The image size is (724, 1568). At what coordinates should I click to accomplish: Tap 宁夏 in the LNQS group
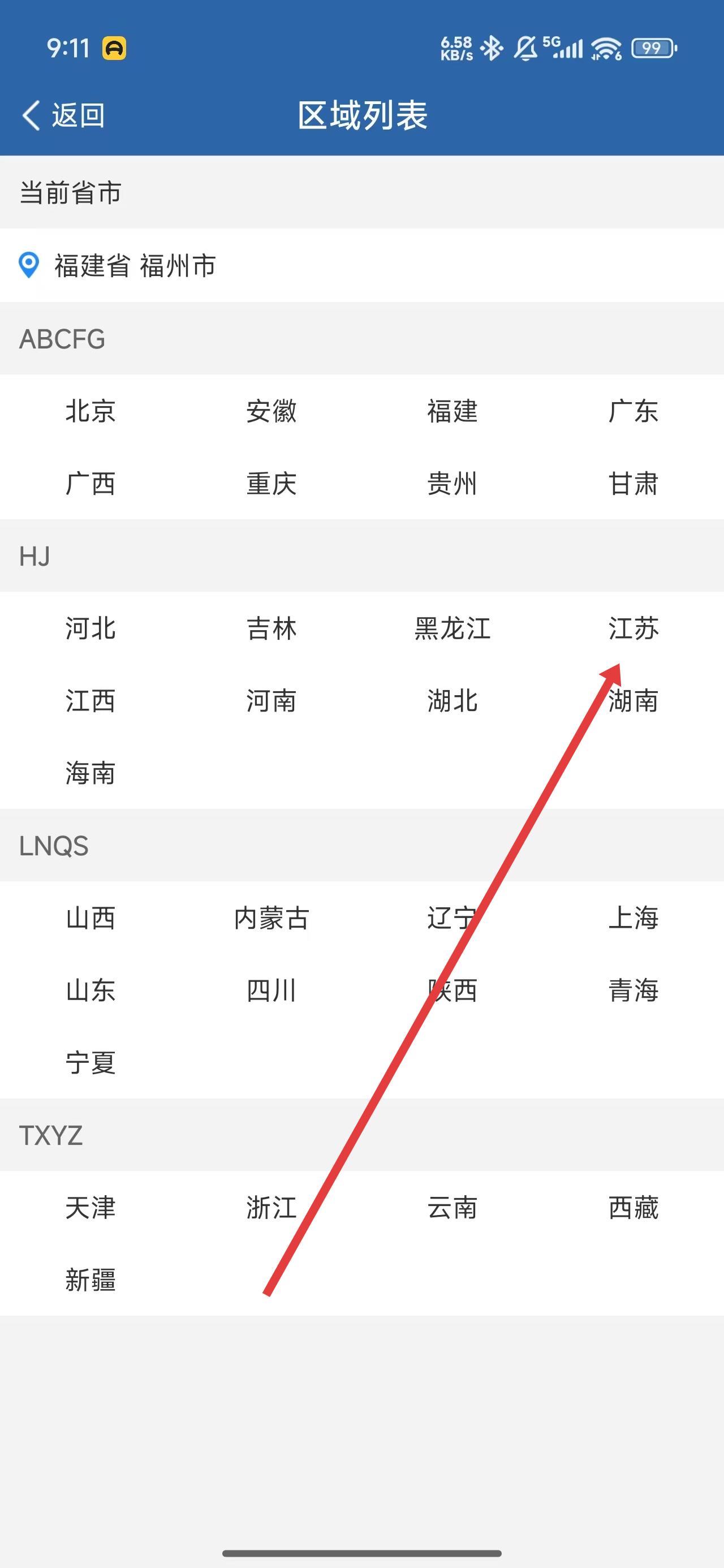coord(90,1063)
